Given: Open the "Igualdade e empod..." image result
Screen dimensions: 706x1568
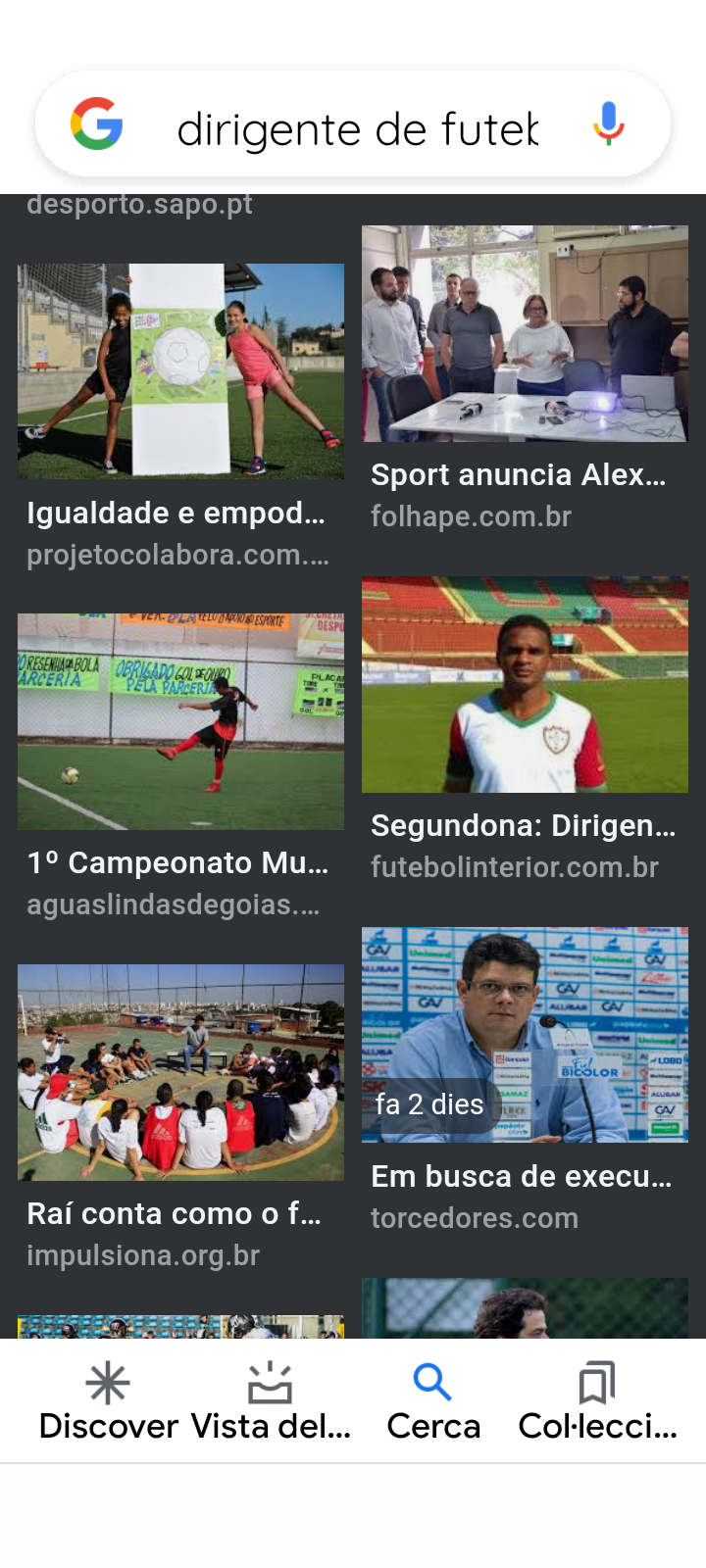Looking at the screenshot, I should coord(180,371).
